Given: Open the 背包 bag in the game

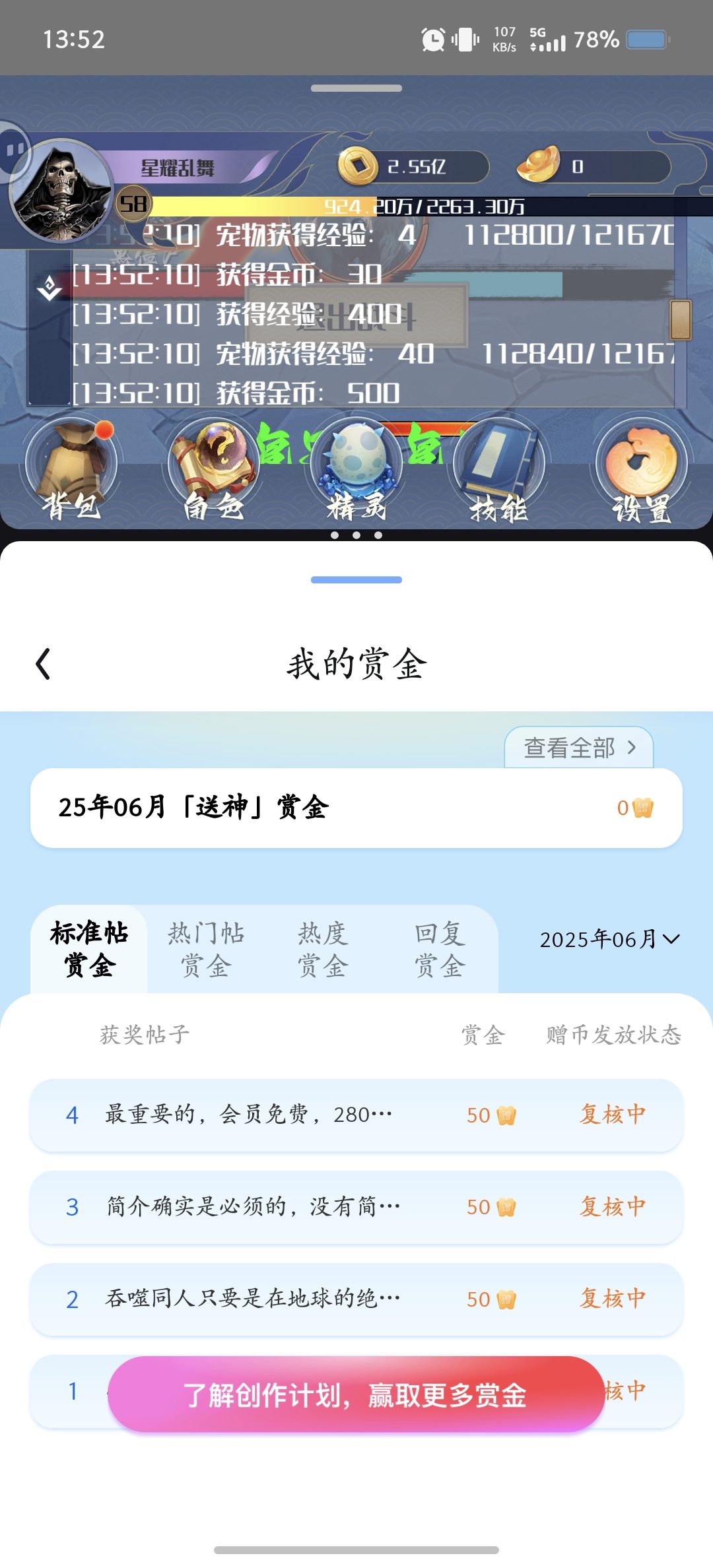Looking at the screenshot, I should [x=72, y=471].
